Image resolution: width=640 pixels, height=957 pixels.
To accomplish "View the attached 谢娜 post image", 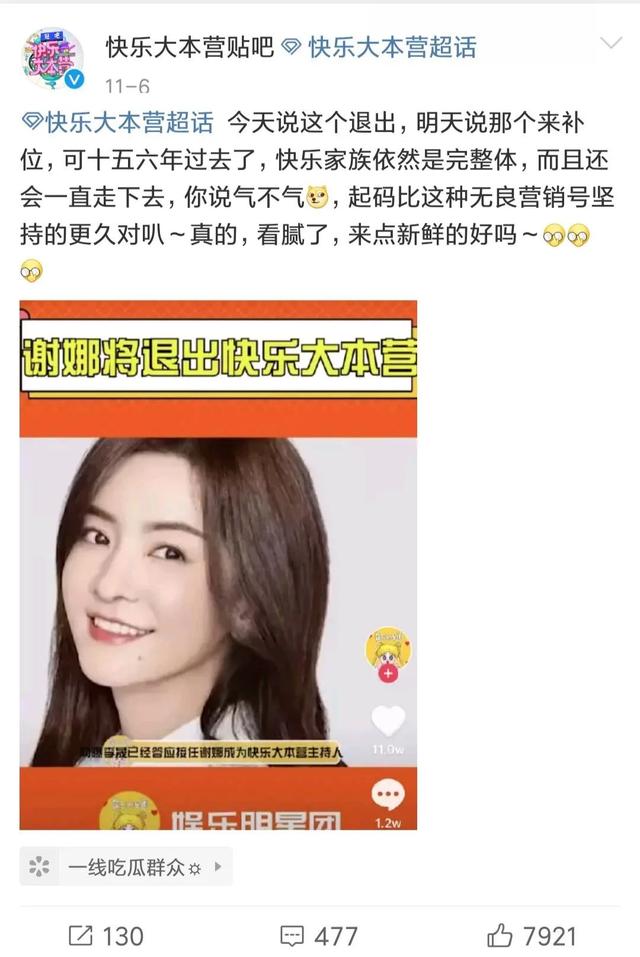I will point(218,565).
